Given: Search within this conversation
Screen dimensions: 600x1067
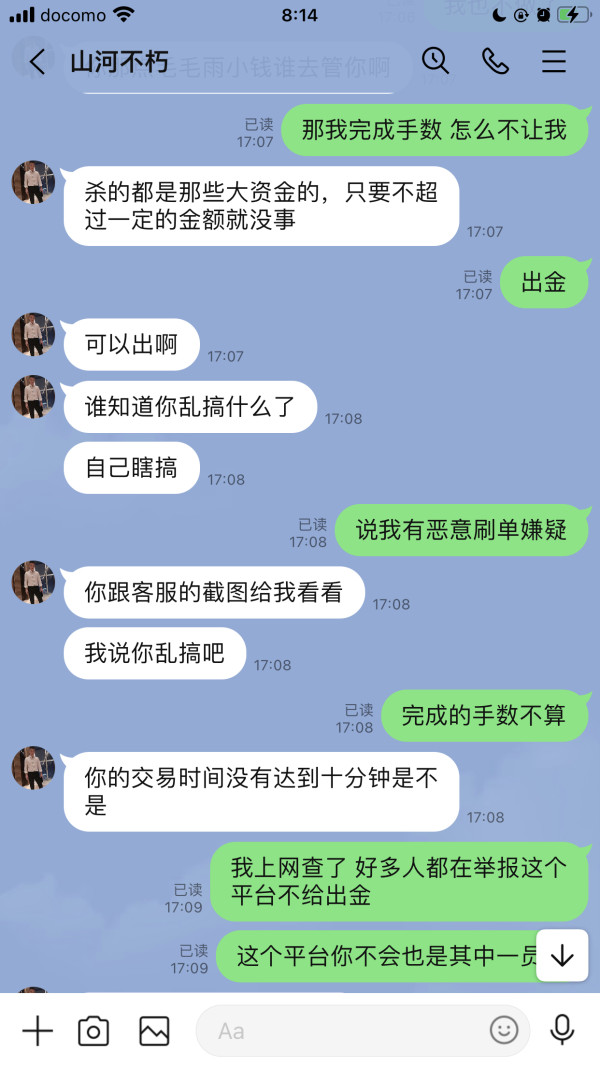Looking at the screenshot, I should pos(435,61).
